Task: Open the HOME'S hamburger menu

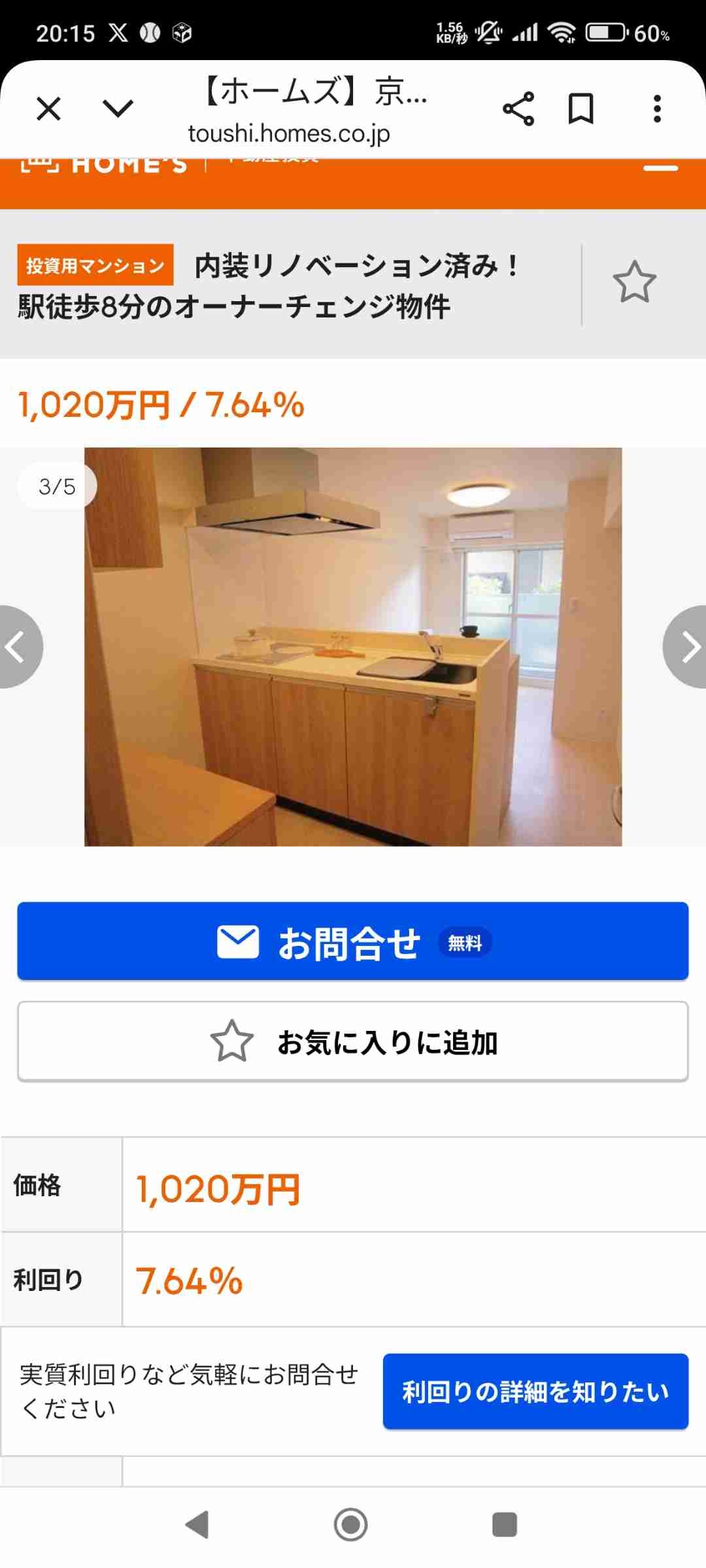Action: click(660, 169)
